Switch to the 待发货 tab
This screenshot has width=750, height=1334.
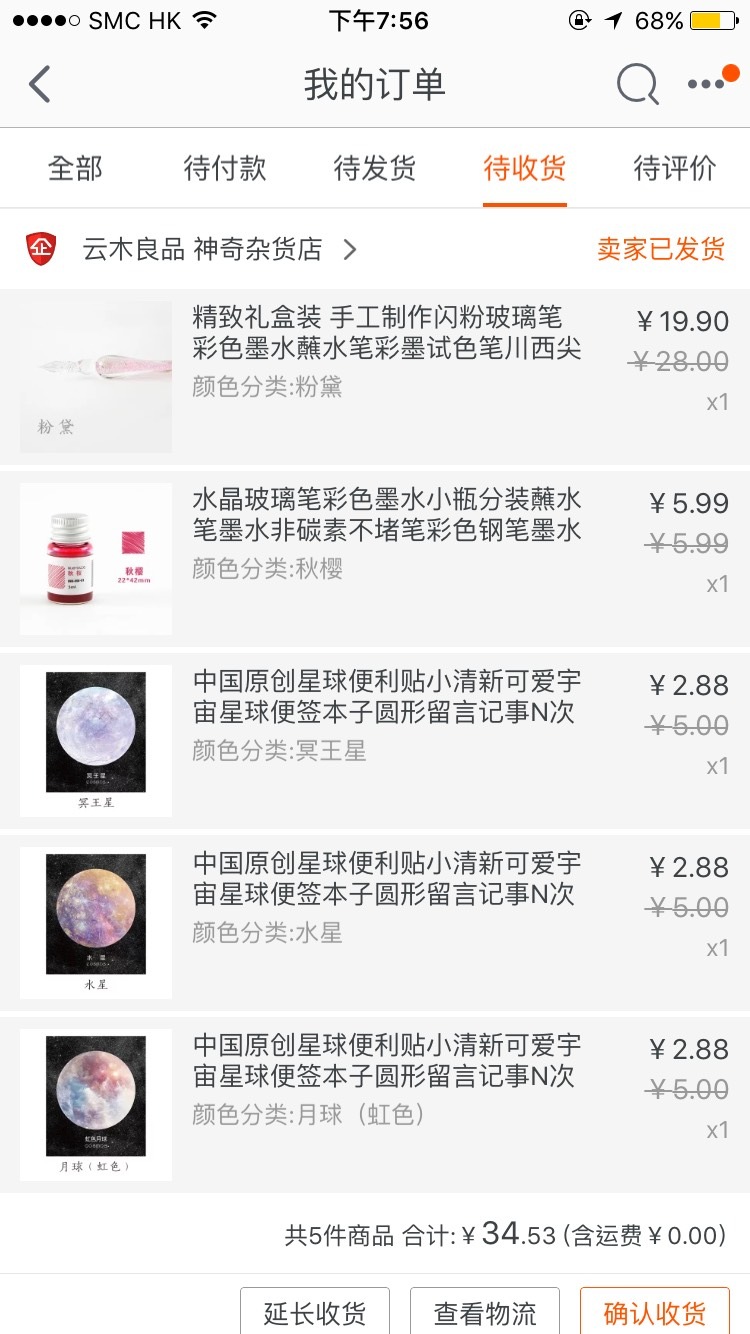point(375,168)
